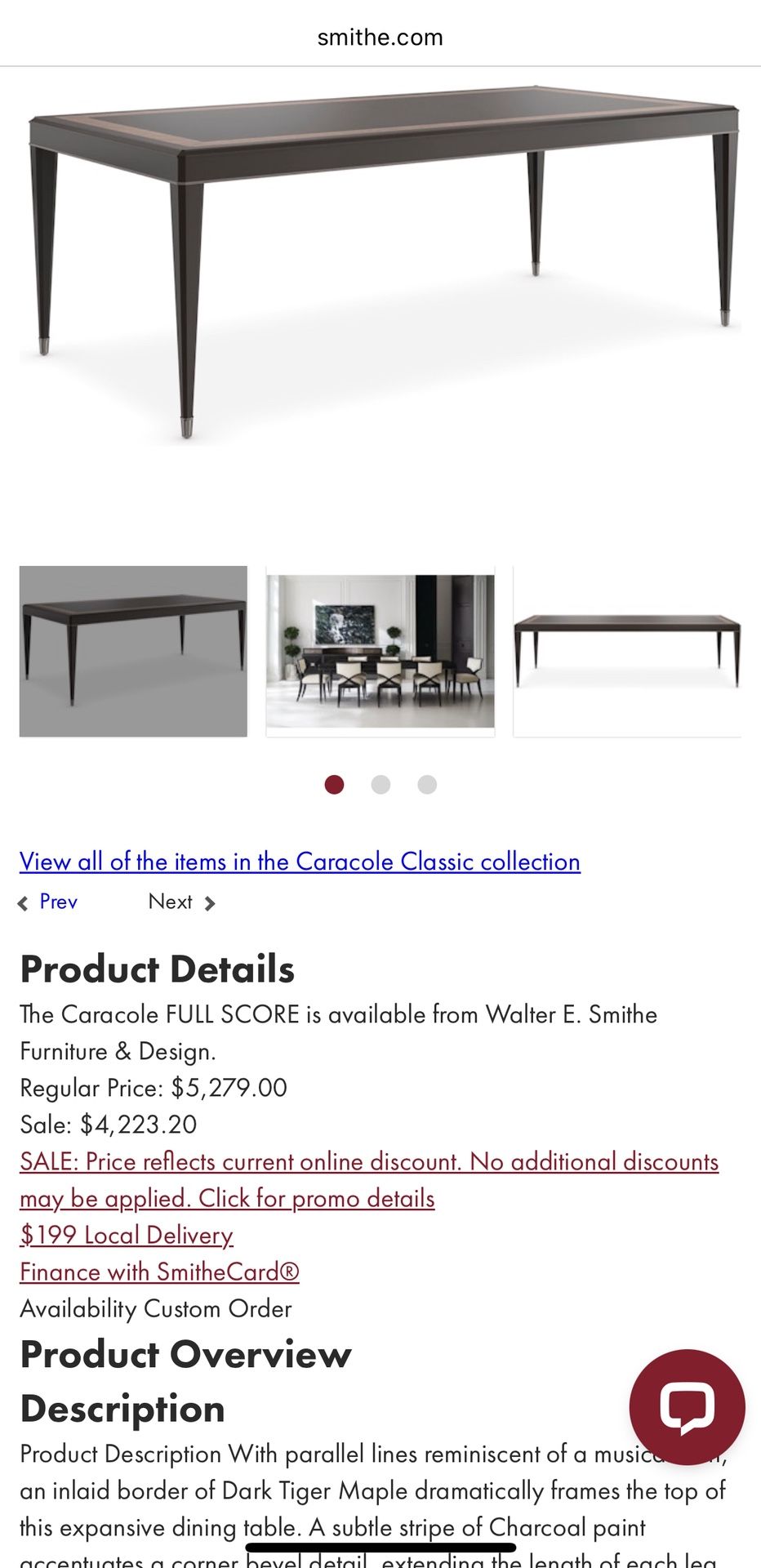Select the second carousel dot indicator
Viewport: 761px width, 1568px height.
[x=380, y=784]
